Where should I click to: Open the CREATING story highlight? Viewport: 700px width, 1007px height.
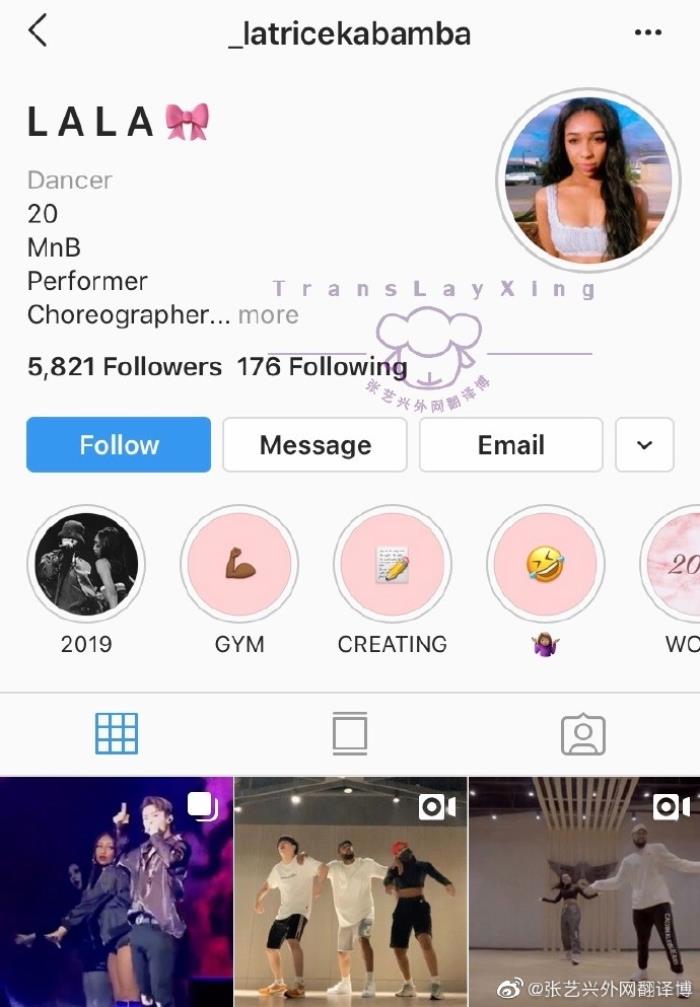tap(392, 565)
